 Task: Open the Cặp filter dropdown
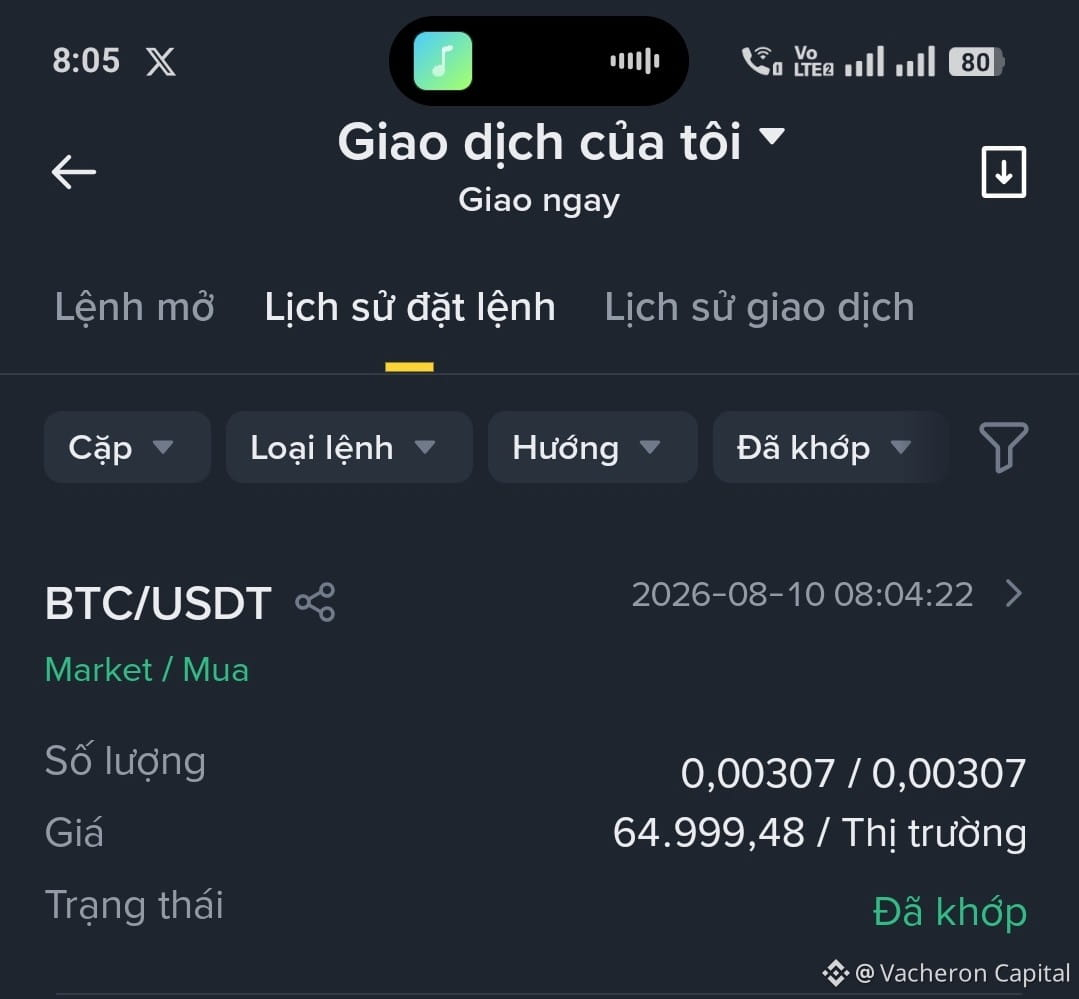click(127, 447)
